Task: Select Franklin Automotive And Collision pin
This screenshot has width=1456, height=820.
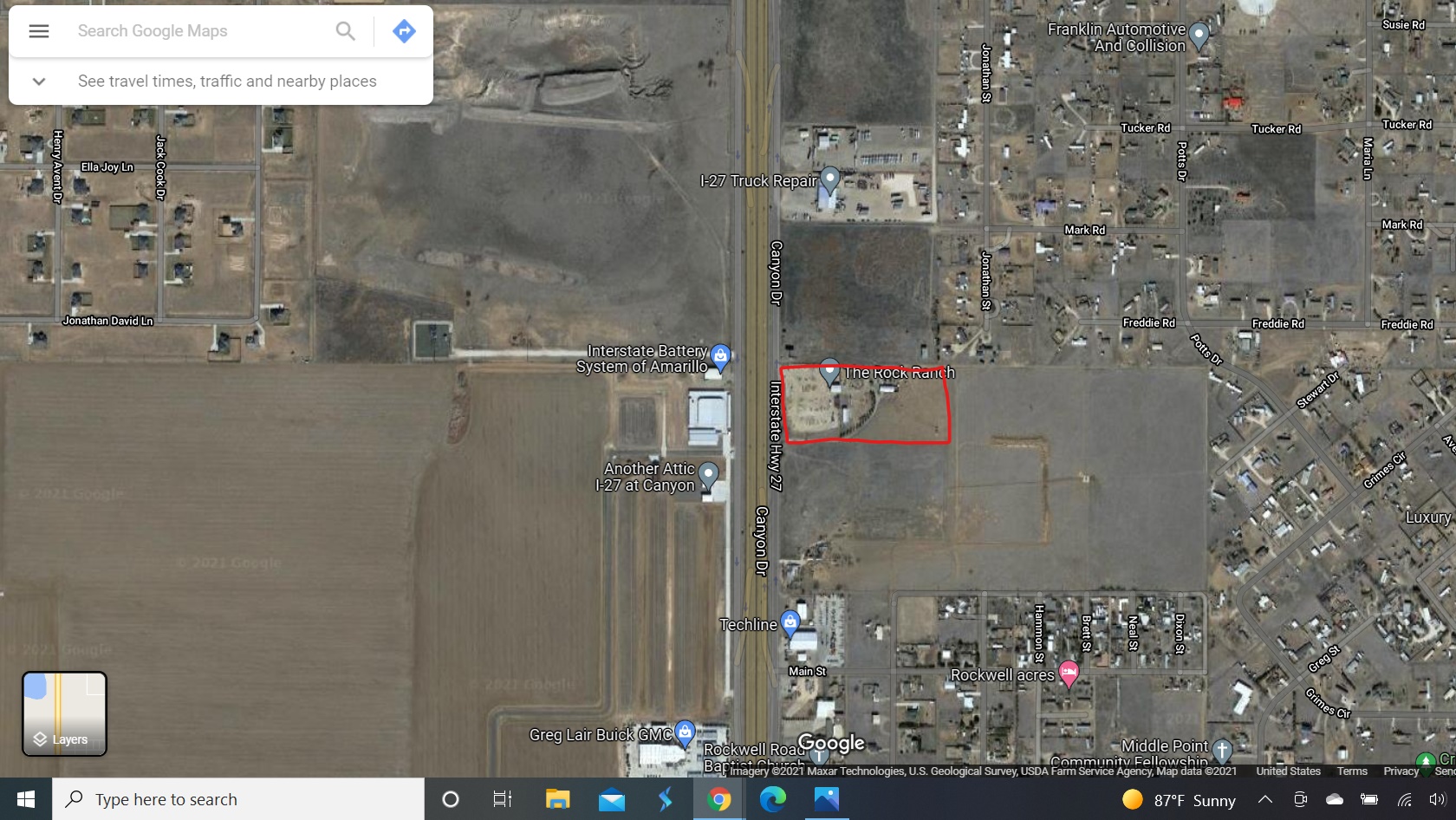Action: point(1199,35)
